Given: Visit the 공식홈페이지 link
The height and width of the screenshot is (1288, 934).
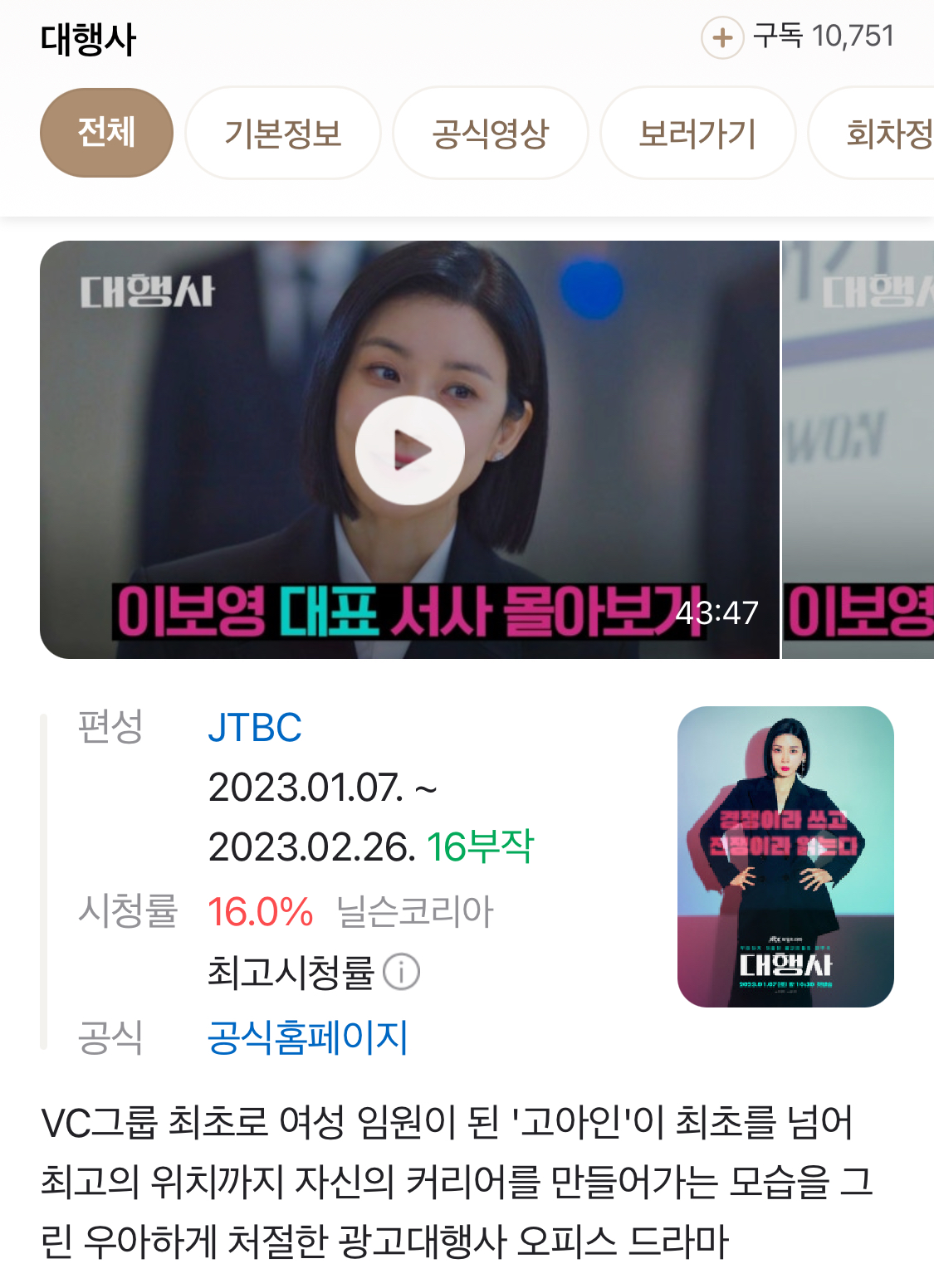Looking at the screenshot, I should (308, 1037).
